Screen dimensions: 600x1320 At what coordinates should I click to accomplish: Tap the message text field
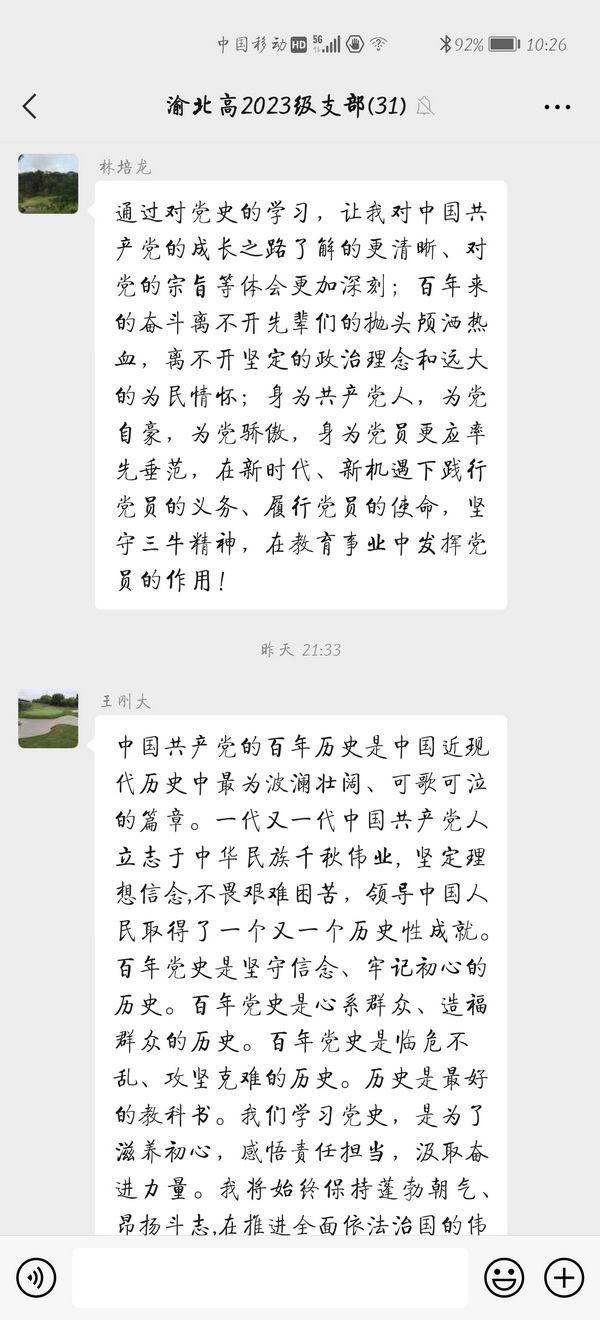click(270, 1277)
